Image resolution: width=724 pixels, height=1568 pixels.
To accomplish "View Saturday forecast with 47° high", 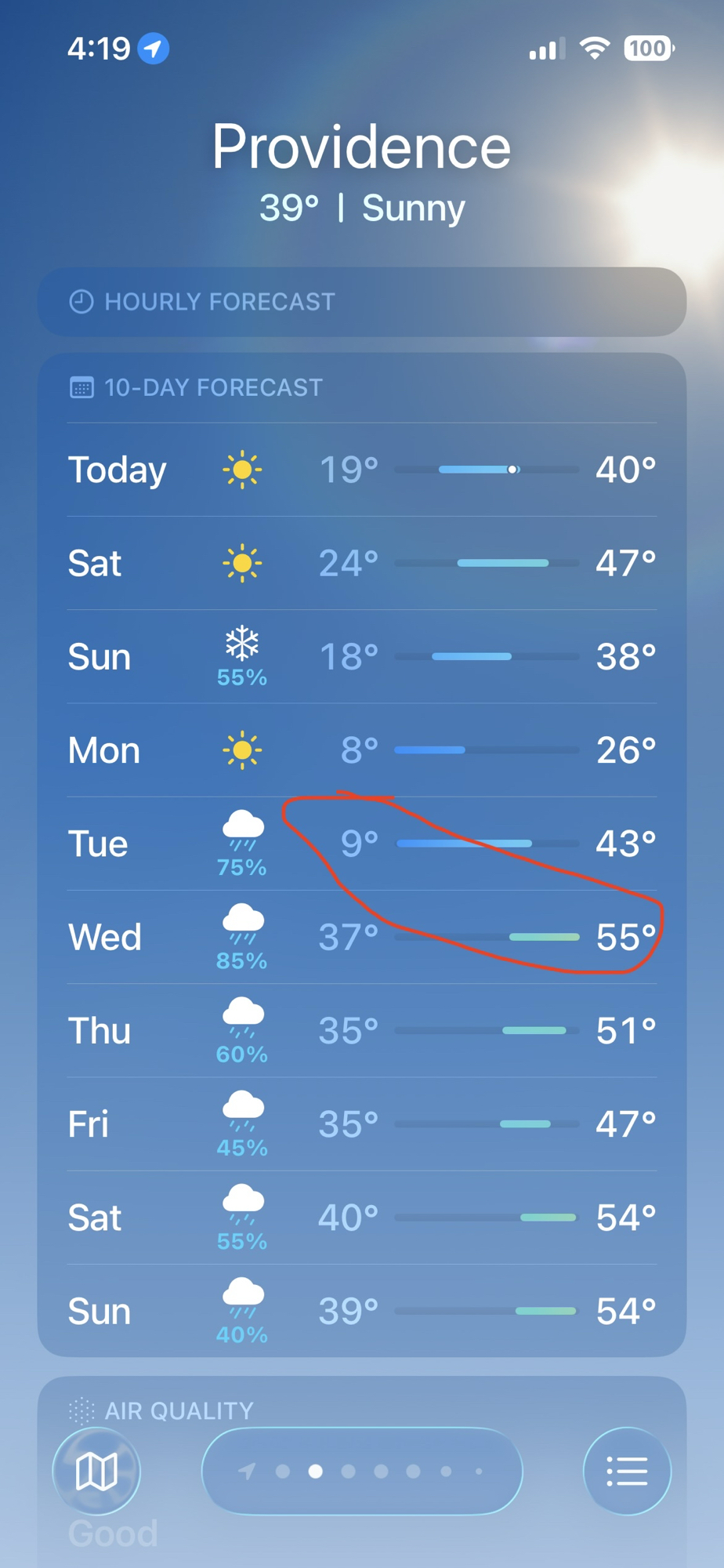I will [x=362, y=563].
